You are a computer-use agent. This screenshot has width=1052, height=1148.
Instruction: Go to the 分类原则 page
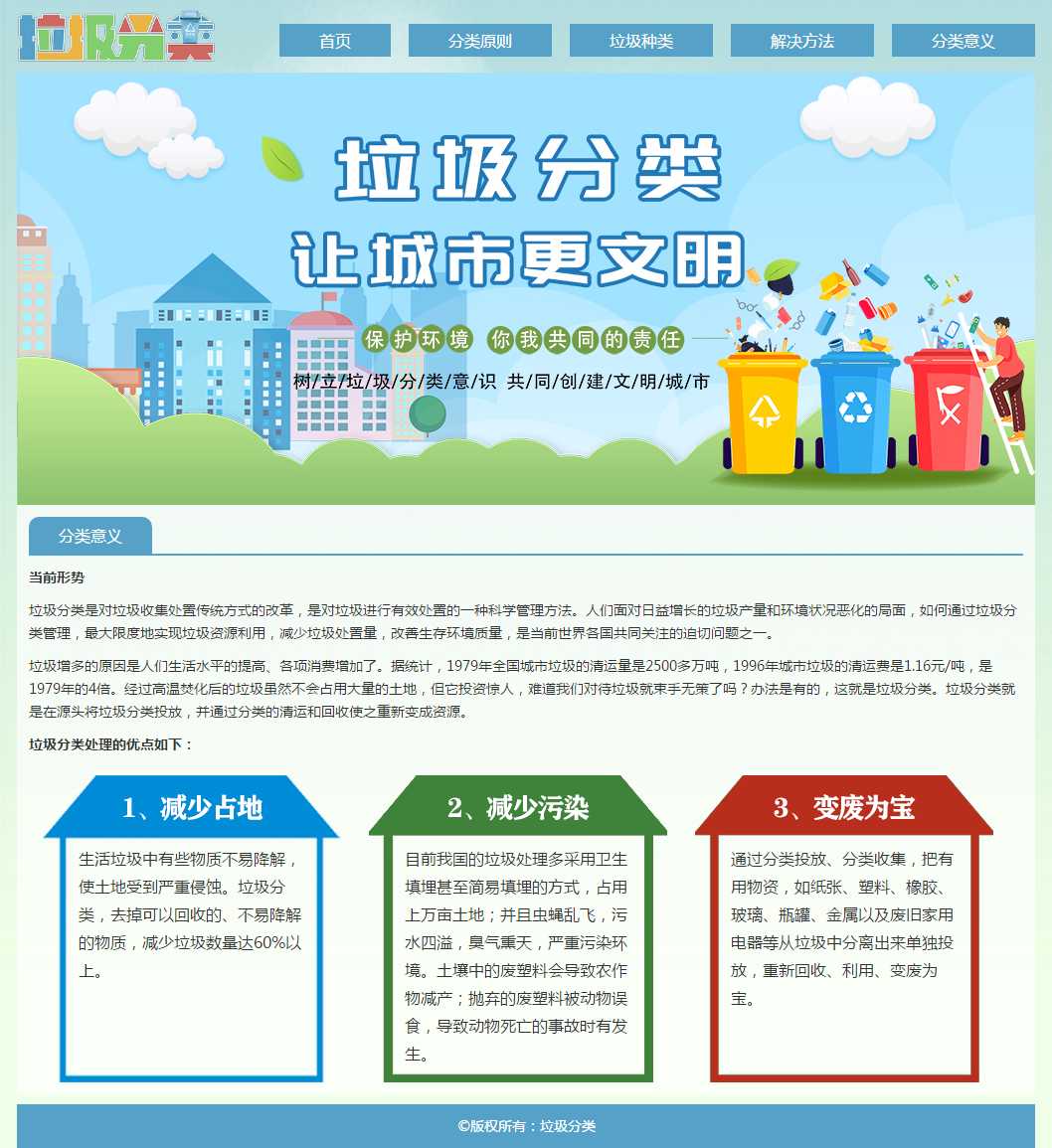(x=480, y=41)
